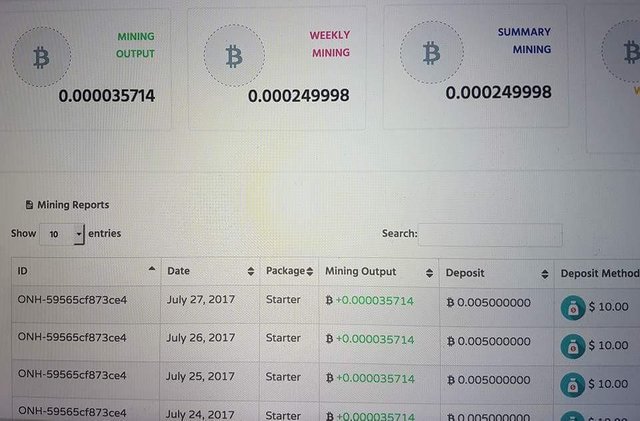Sort the table by Deposit column

[495, 271]
